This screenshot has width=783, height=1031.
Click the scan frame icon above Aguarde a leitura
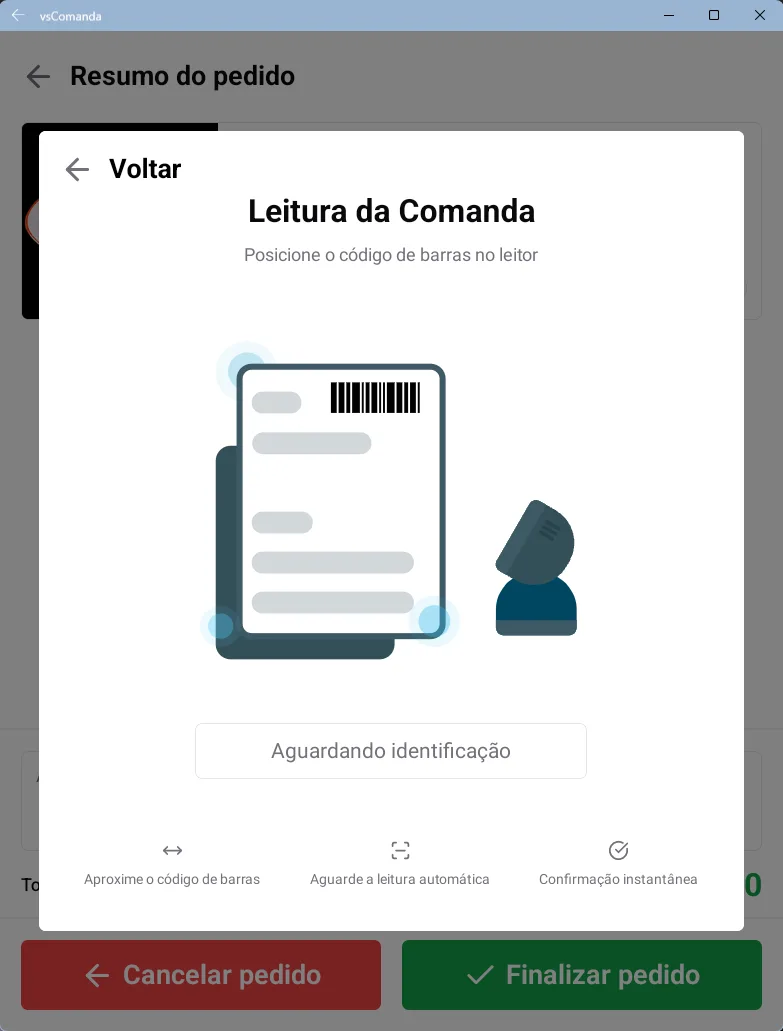tap(400, 850)
